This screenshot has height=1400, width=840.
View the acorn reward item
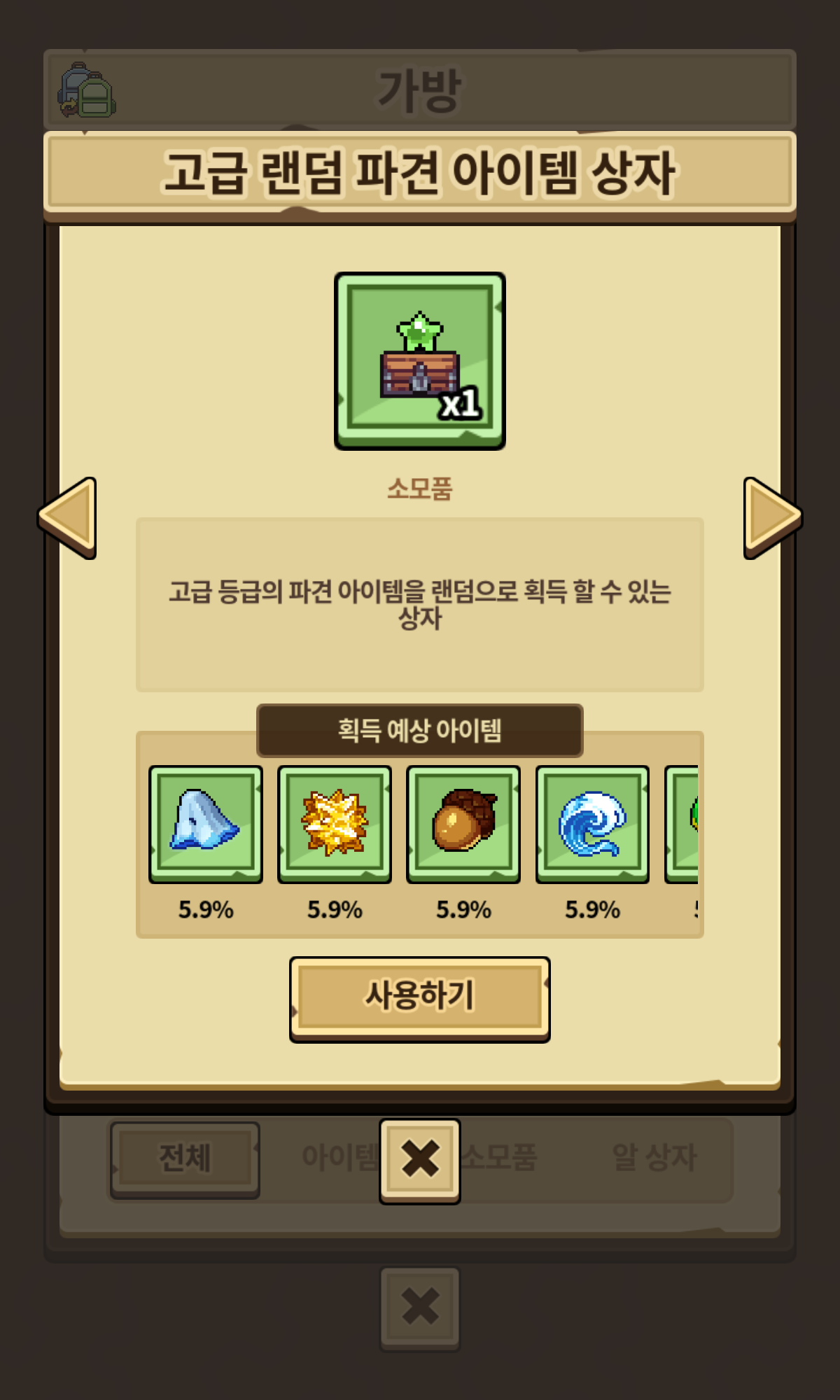tap(463, 823)
